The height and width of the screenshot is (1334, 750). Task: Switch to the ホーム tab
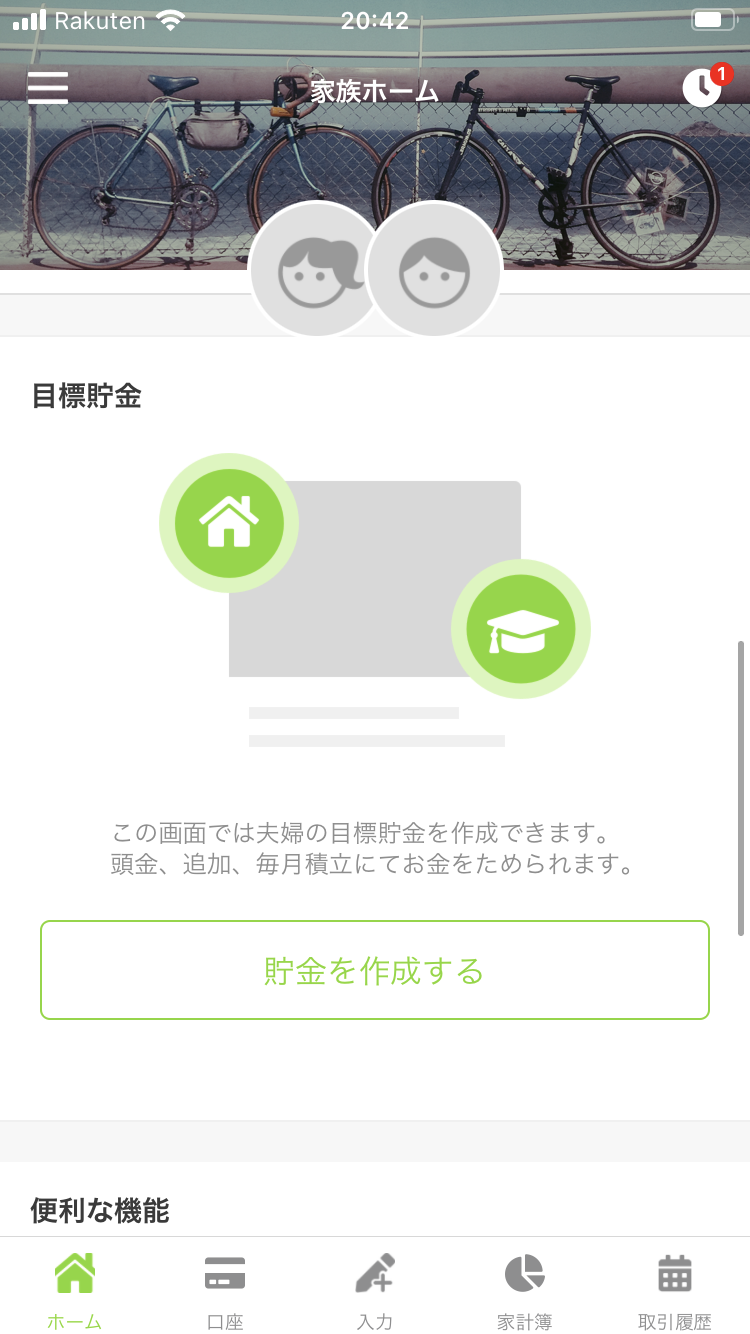pyautogui.click(x=75, y=1290)
